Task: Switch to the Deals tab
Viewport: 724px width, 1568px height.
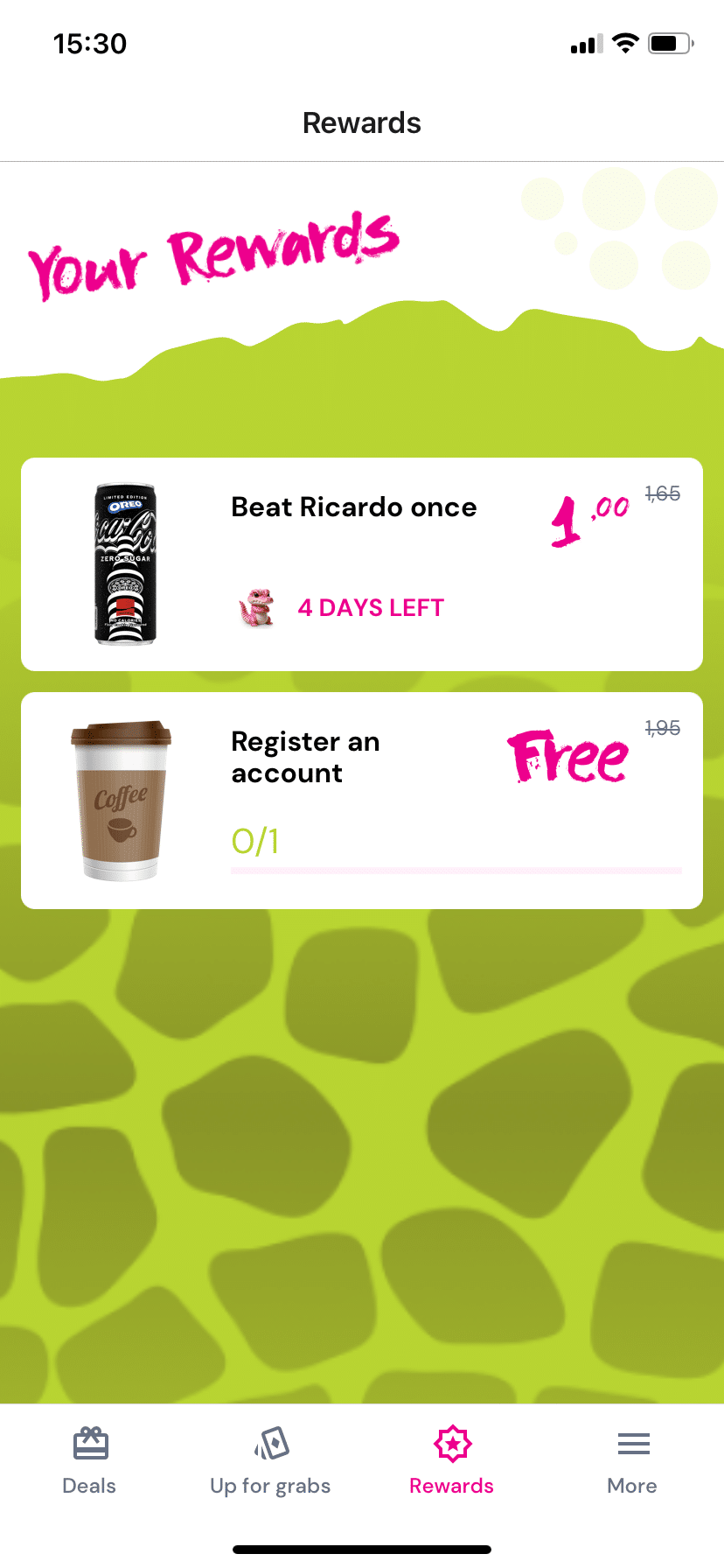Action: coord(89,1460)
